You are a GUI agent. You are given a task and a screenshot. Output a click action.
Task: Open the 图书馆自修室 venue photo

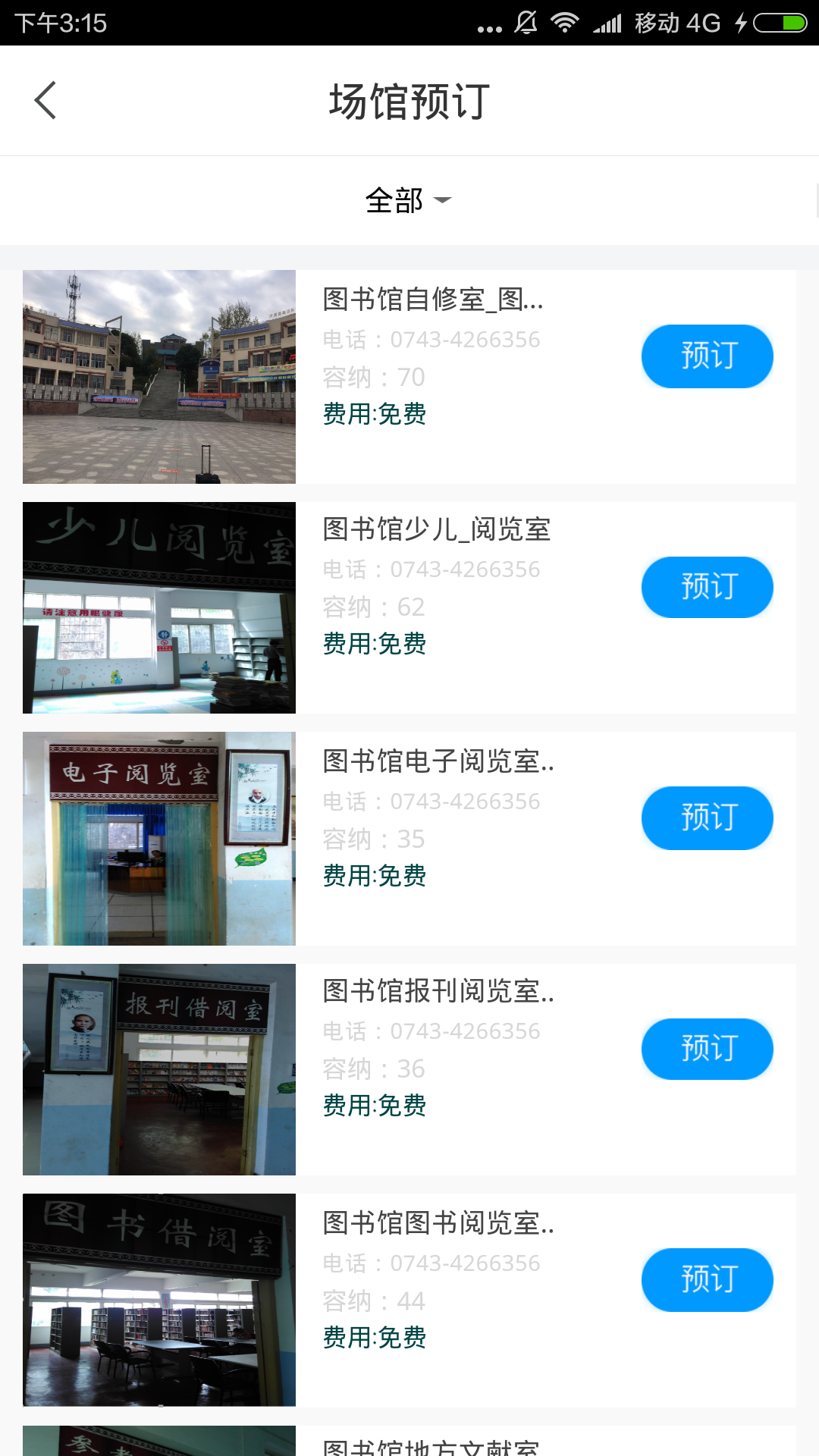pyautogui.click(x=159, y=377)
